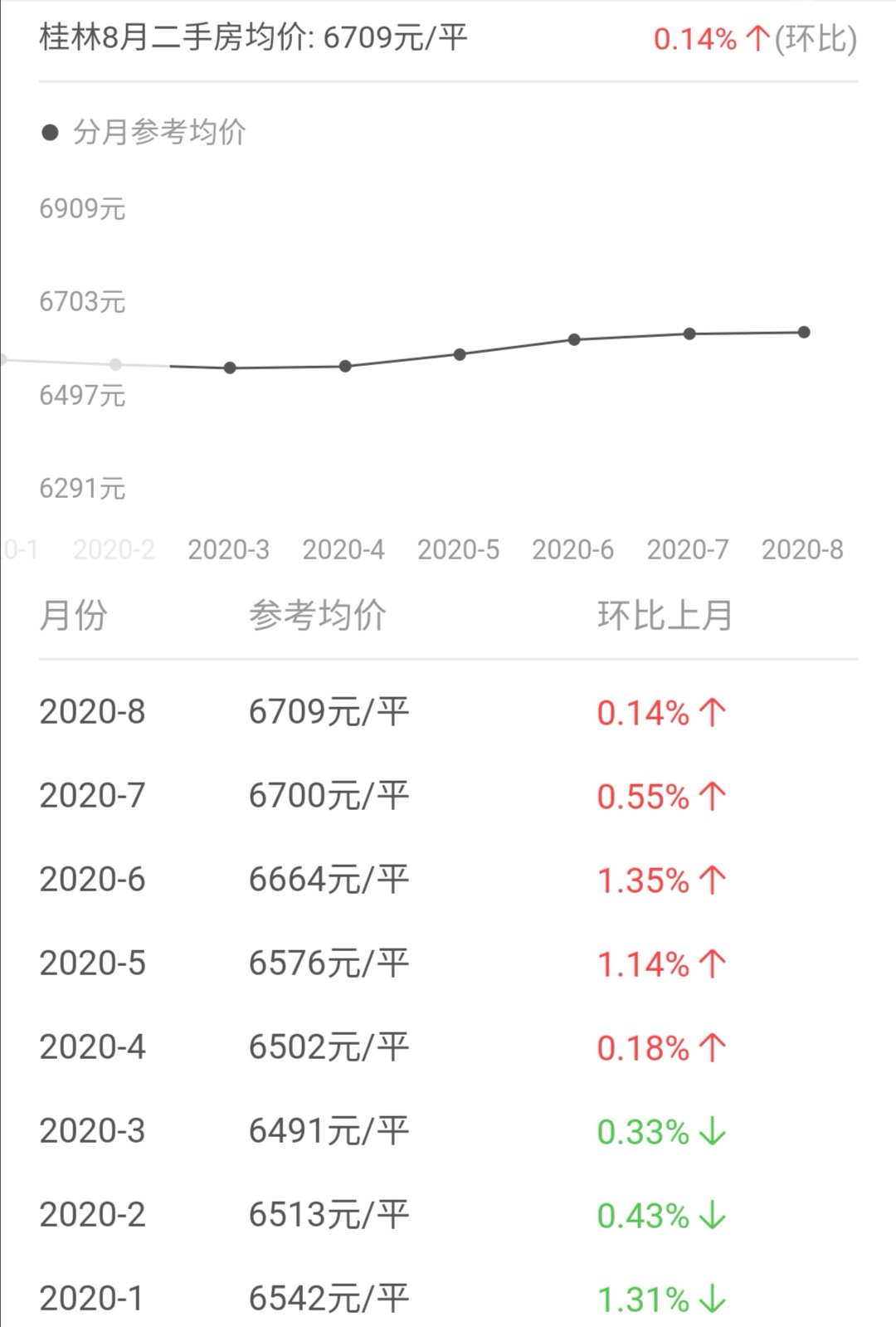Select the 2020-5 point on the price chart
896x1327 pixels.
click(460, 354)
